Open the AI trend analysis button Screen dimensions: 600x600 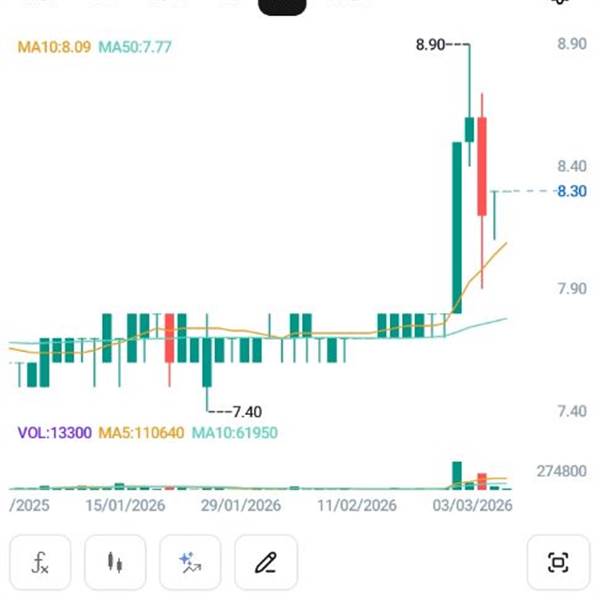click(190, 562)
